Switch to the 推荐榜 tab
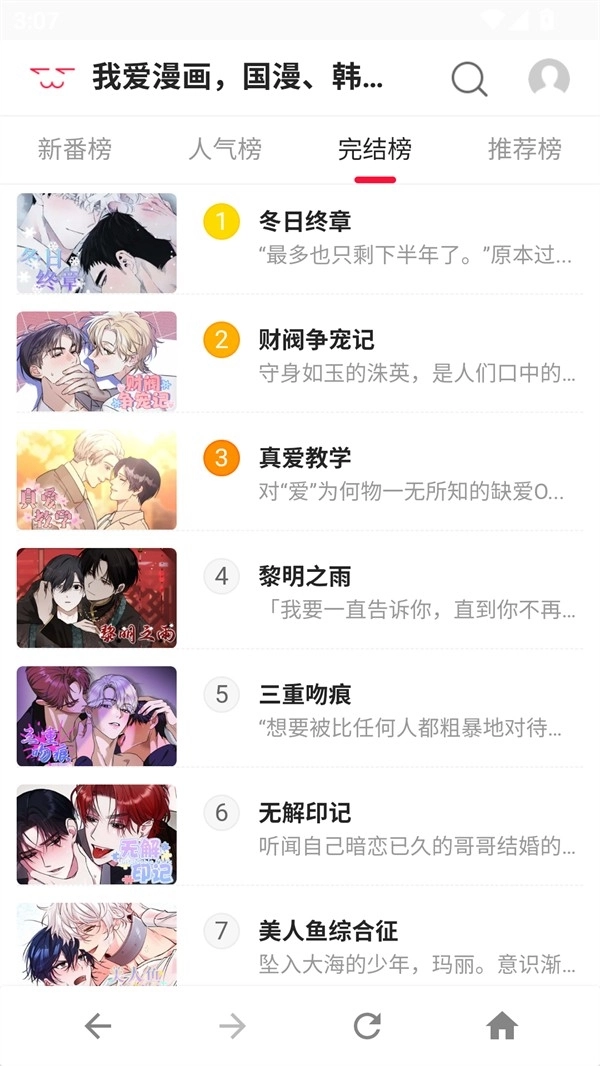 point(525,150)
